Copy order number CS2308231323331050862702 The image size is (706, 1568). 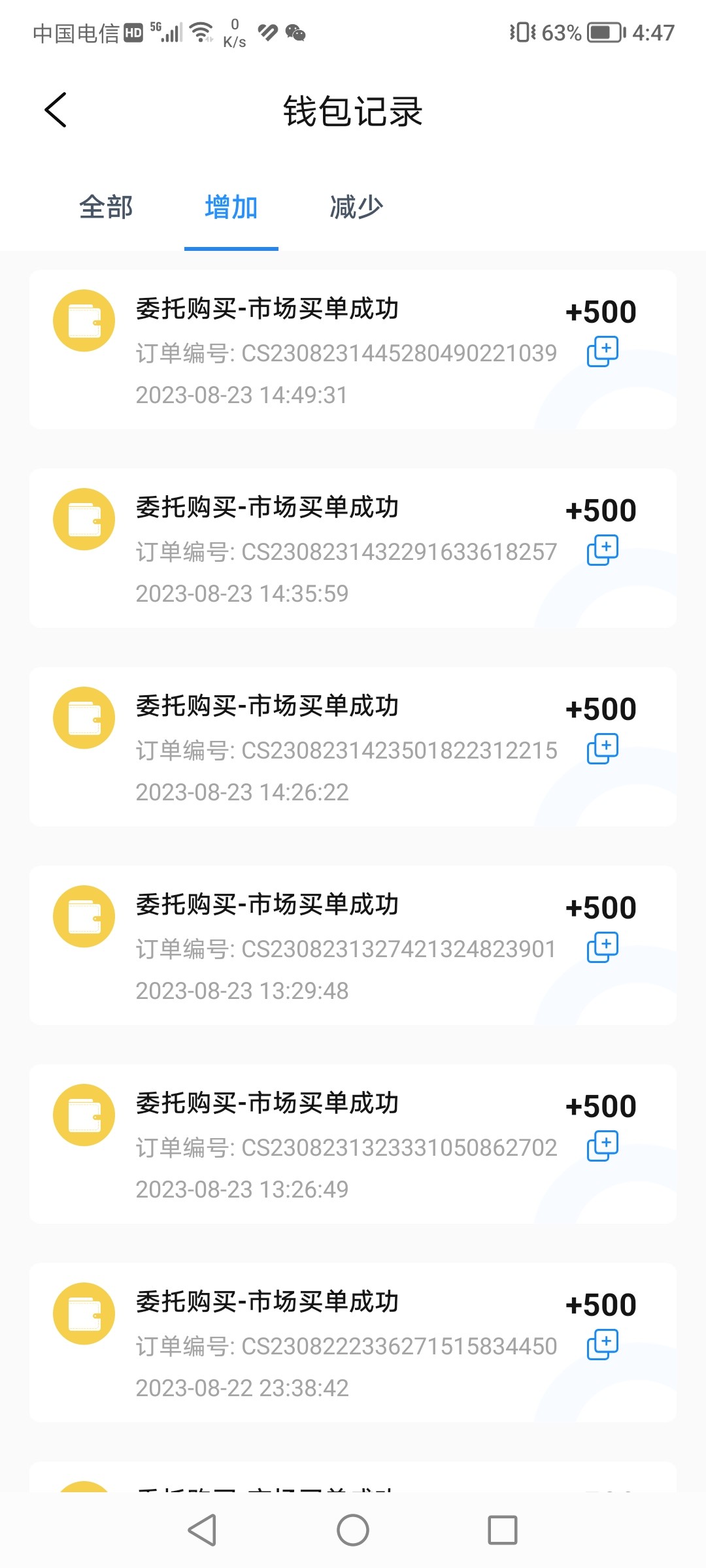tap(602, 1147)
